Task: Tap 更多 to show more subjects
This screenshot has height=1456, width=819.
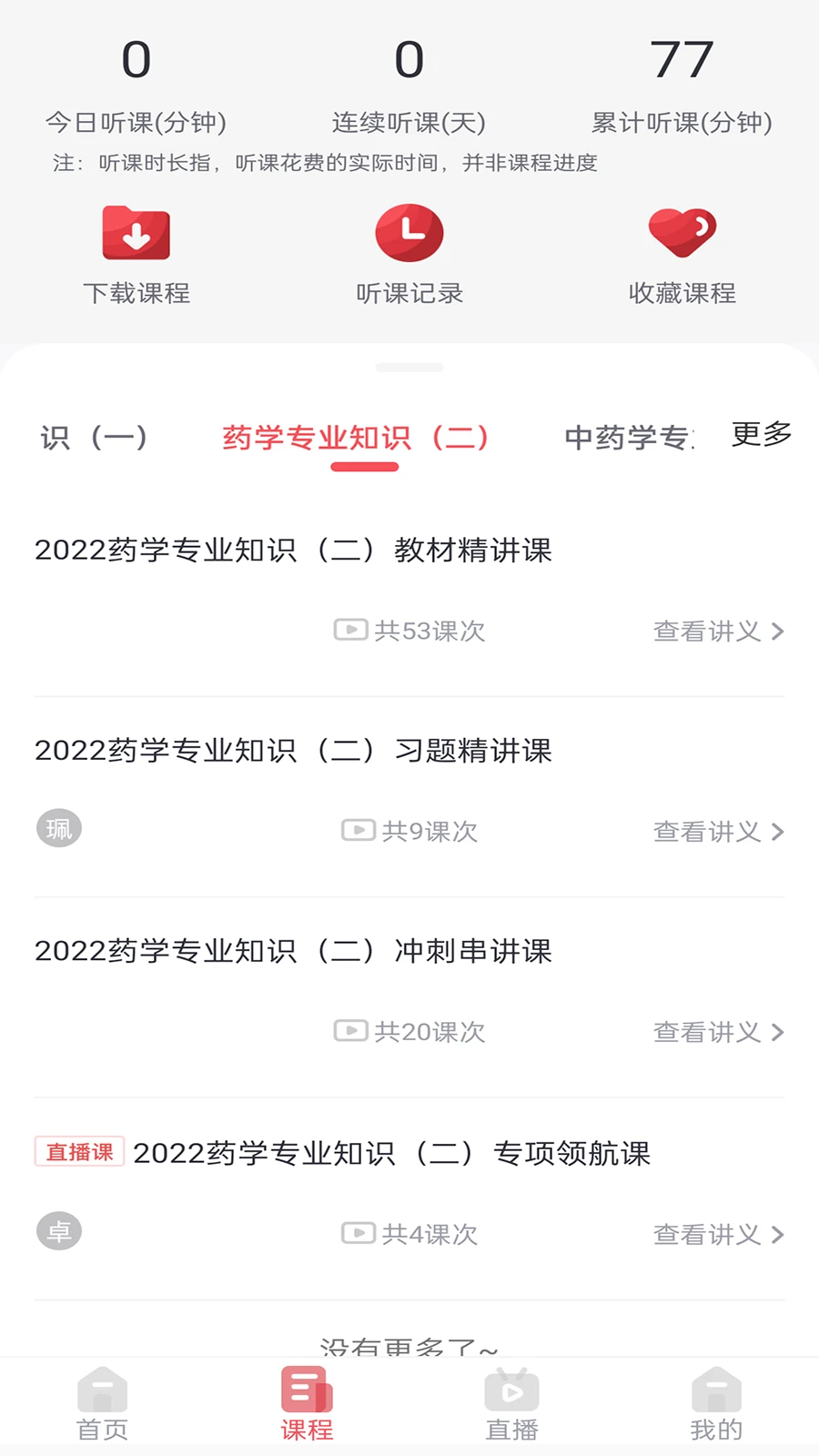Action: 762,435
